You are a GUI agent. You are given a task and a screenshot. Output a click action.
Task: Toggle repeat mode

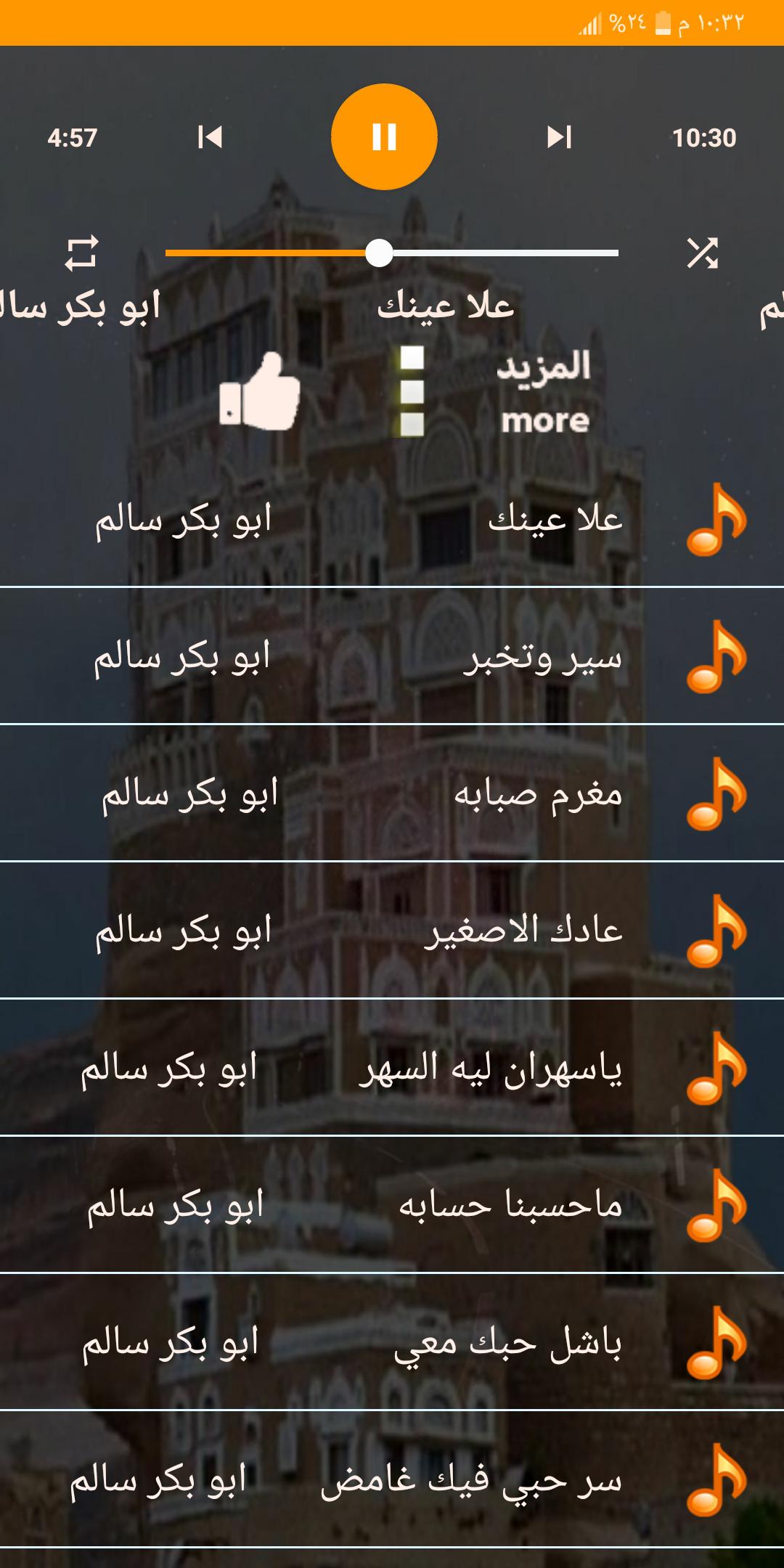pyautogui.click(x=81, y=253)
